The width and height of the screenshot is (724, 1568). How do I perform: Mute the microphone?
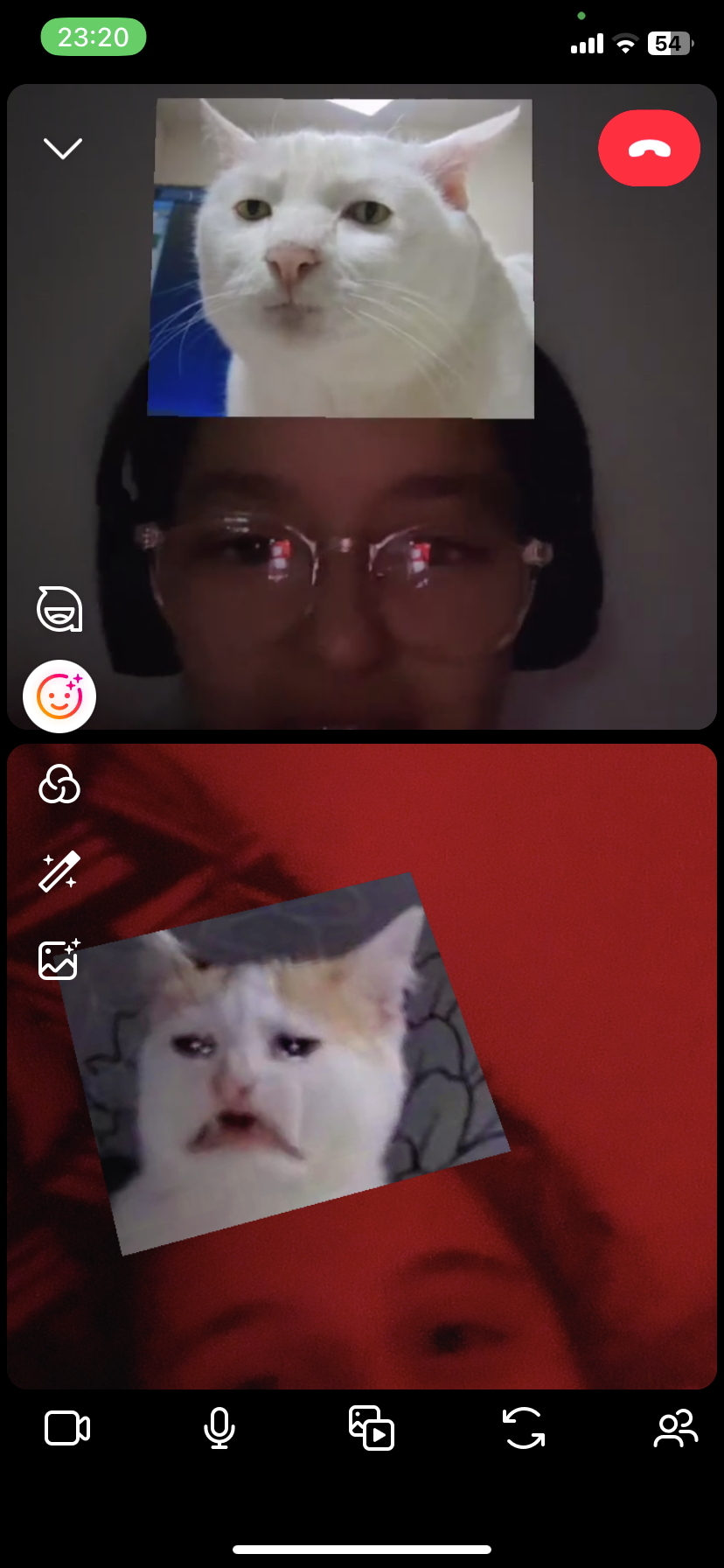click(x=219, y=1429)
